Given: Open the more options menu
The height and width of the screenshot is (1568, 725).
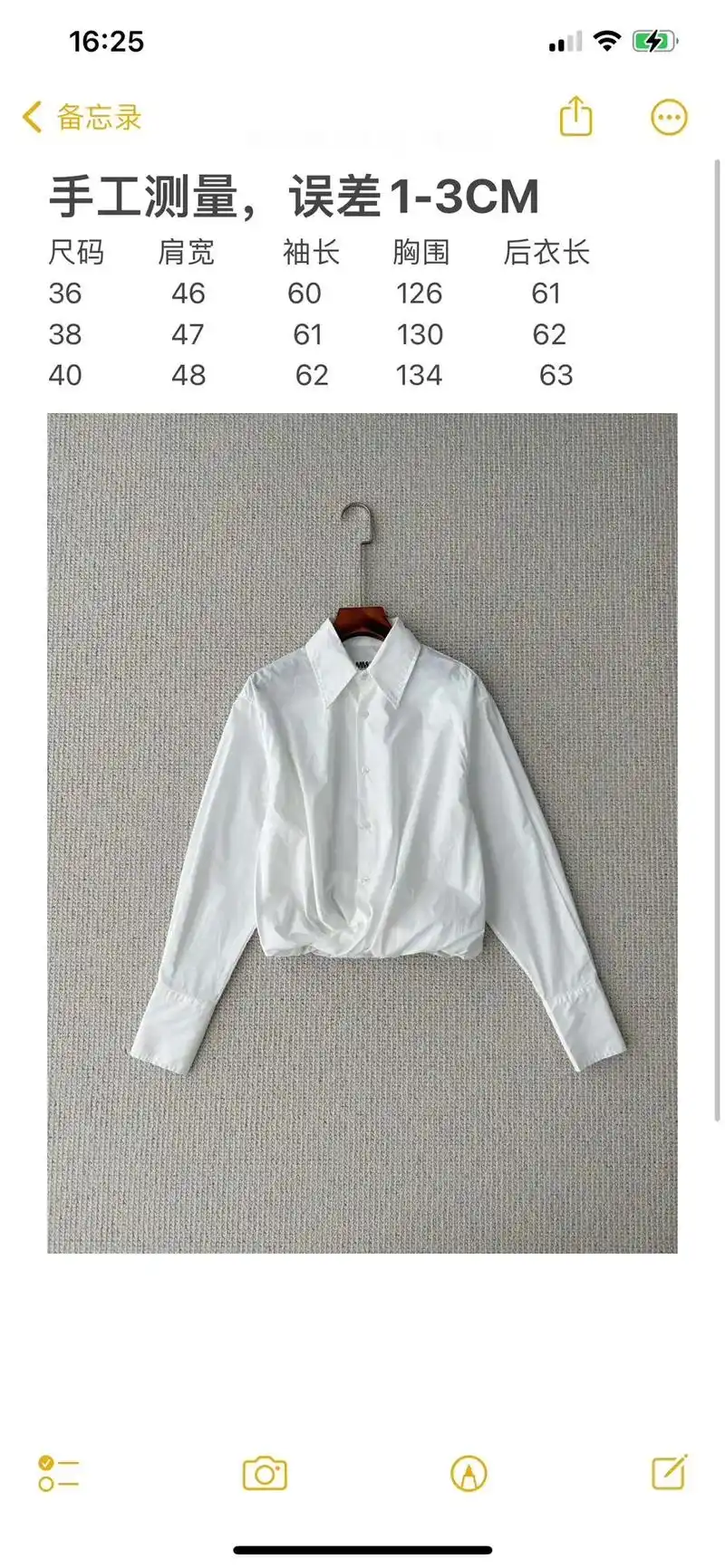Looking at the screenshot, I should click(669, 118).
